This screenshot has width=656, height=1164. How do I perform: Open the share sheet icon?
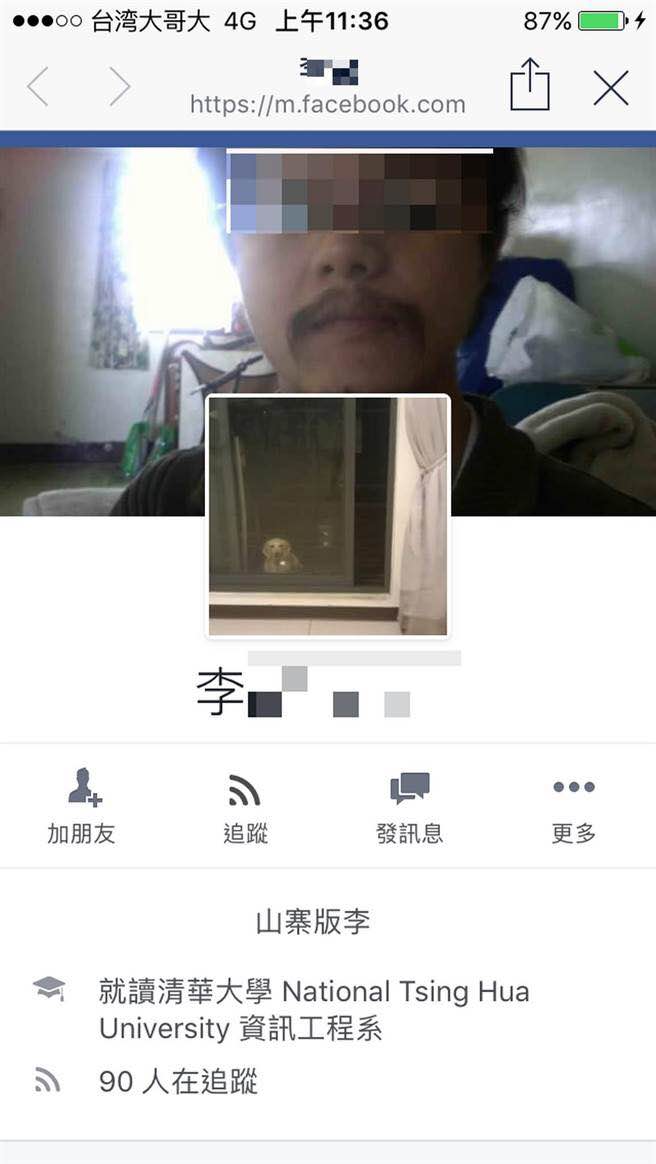click(530, 85)
